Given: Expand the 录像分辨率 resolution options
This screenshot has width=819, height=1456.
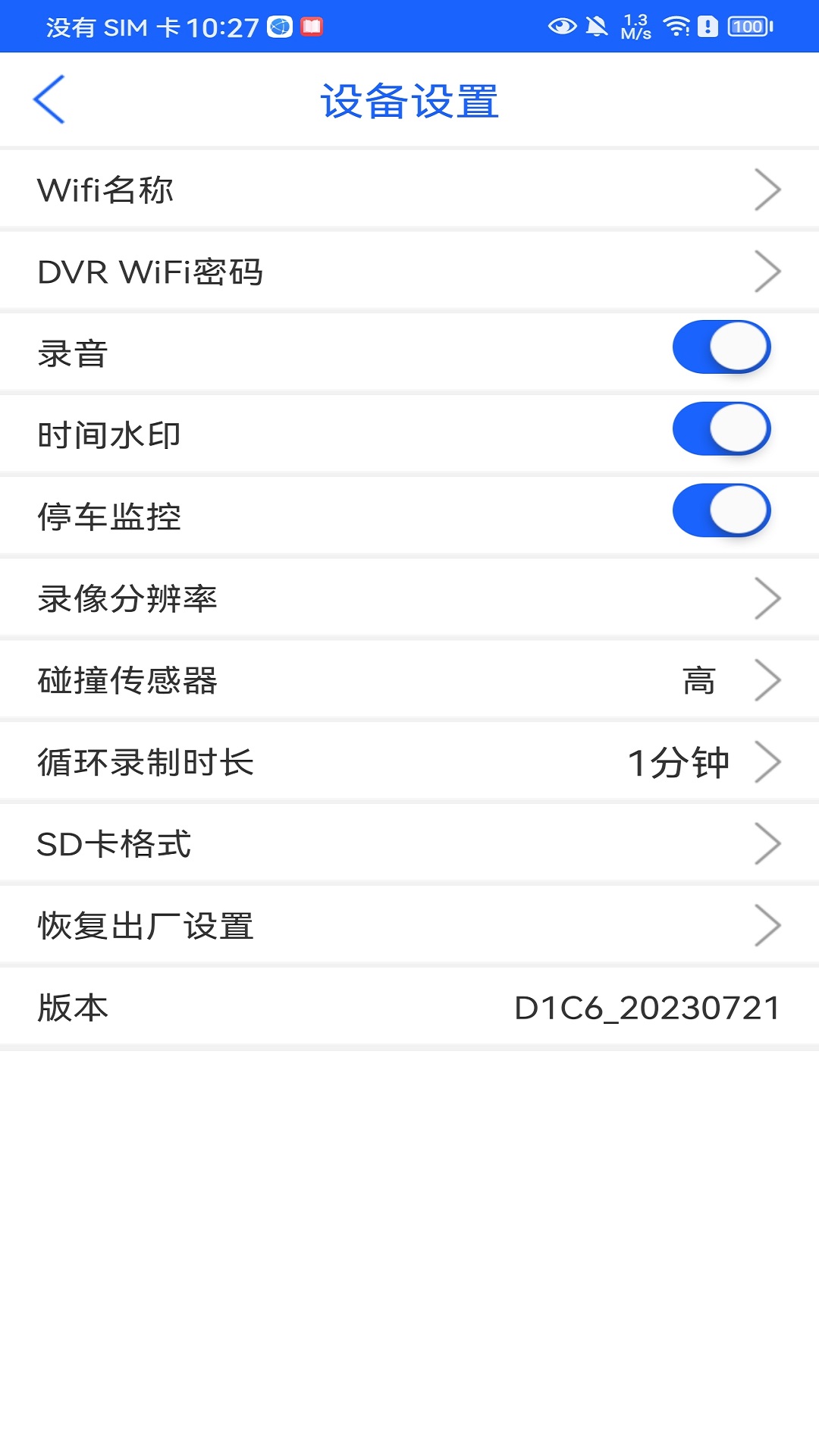Looking at the screenshot, I should [x=409, y=598].
